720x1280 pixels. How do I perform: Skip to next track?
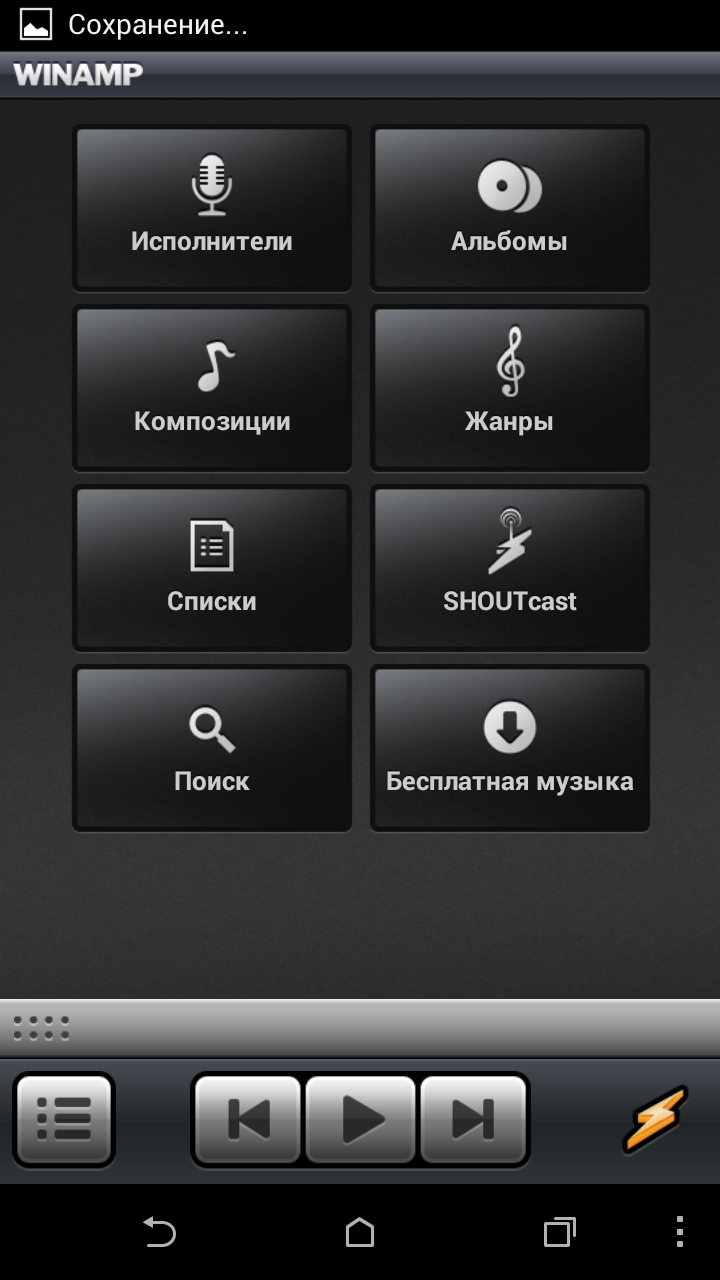coord(472,1119)
